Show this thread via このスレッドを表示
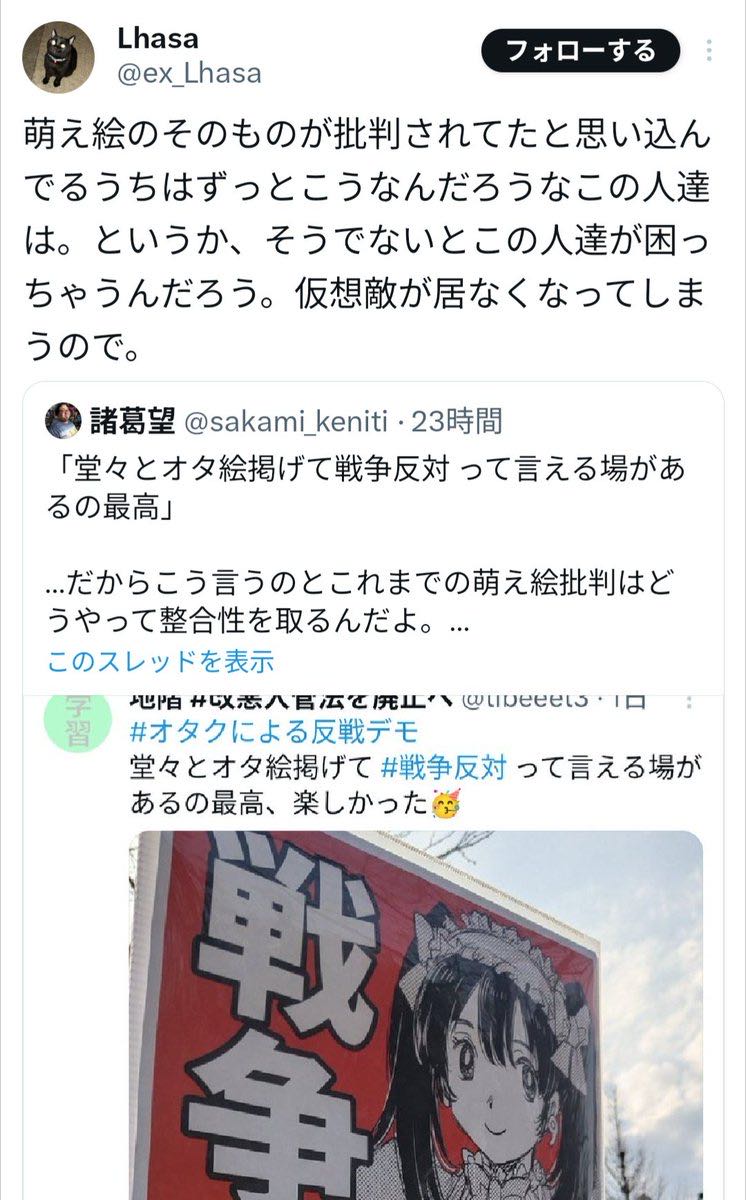 pyautogui.click(x=160, y=661)
